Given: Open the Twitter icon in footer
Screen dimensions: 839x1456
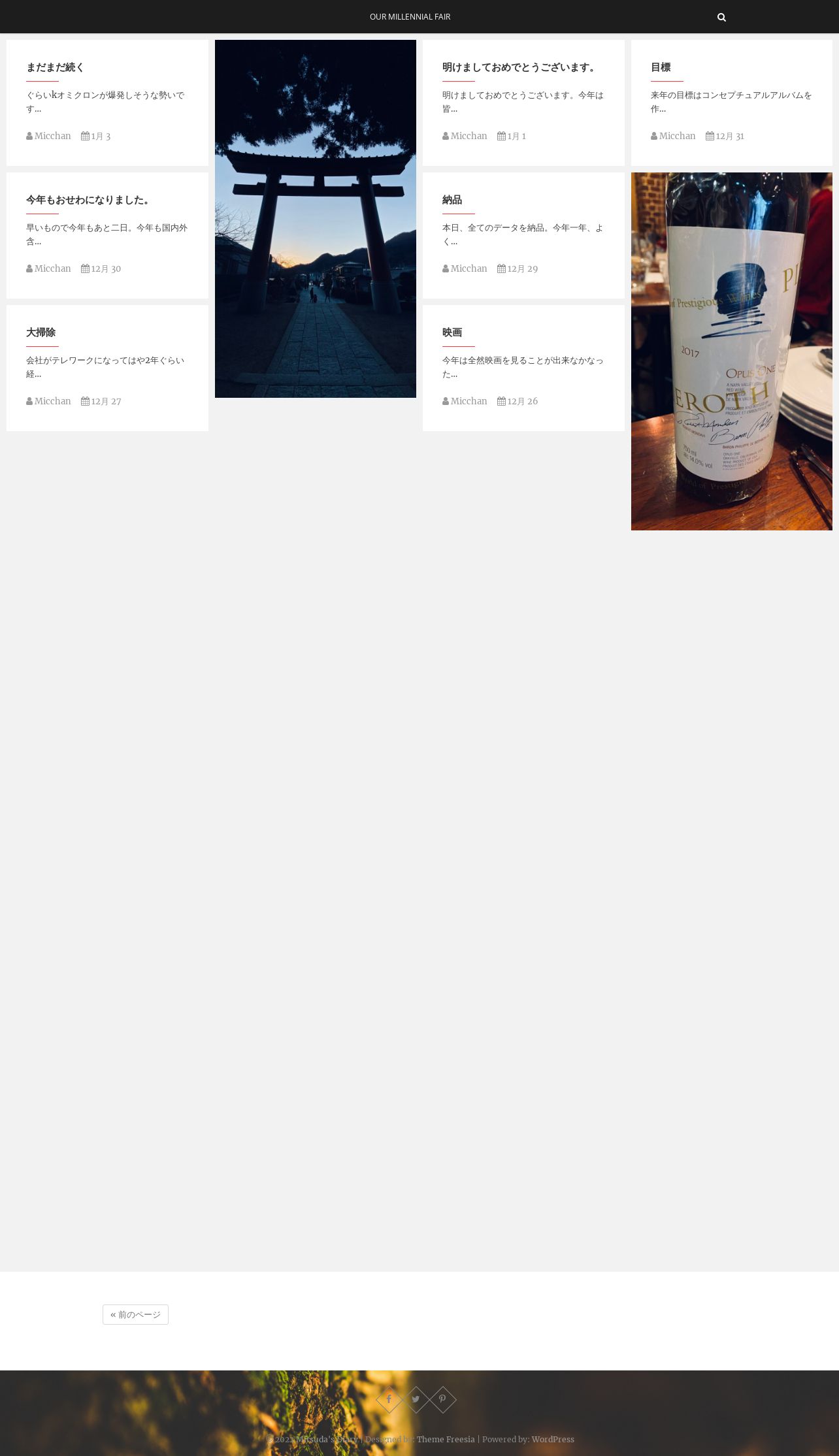Looking at the screenshot, I should point(416,1399).
